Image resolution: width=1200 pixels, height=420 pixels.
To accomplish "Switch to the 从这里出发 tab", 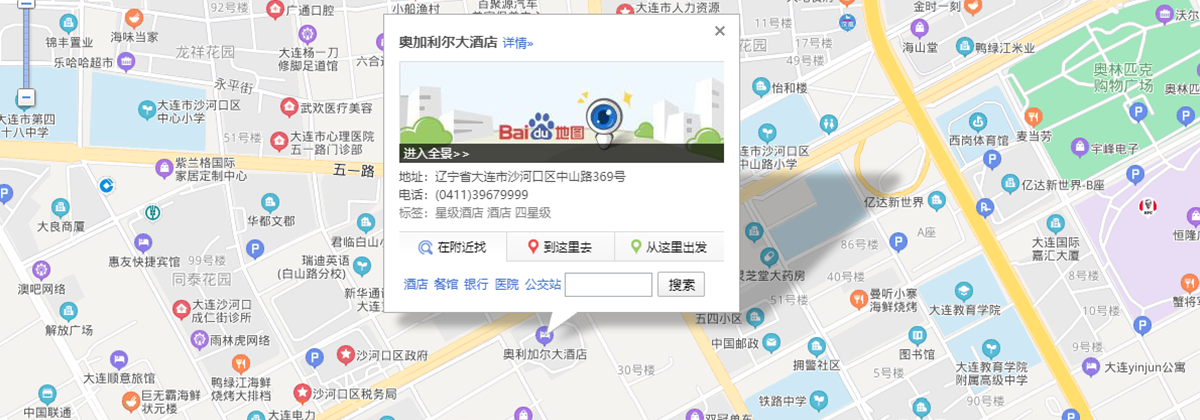I will click(x=669, y=247).
